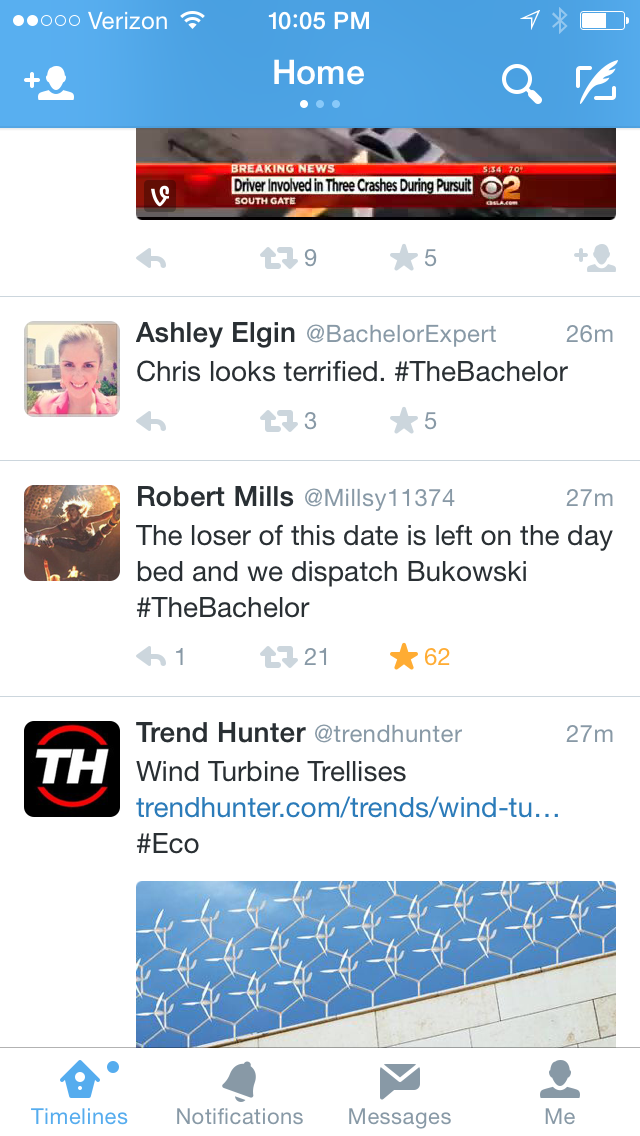Reply to Robert Mills's tweet
This screenshot has width=640, height=1136.
(151, 658)
